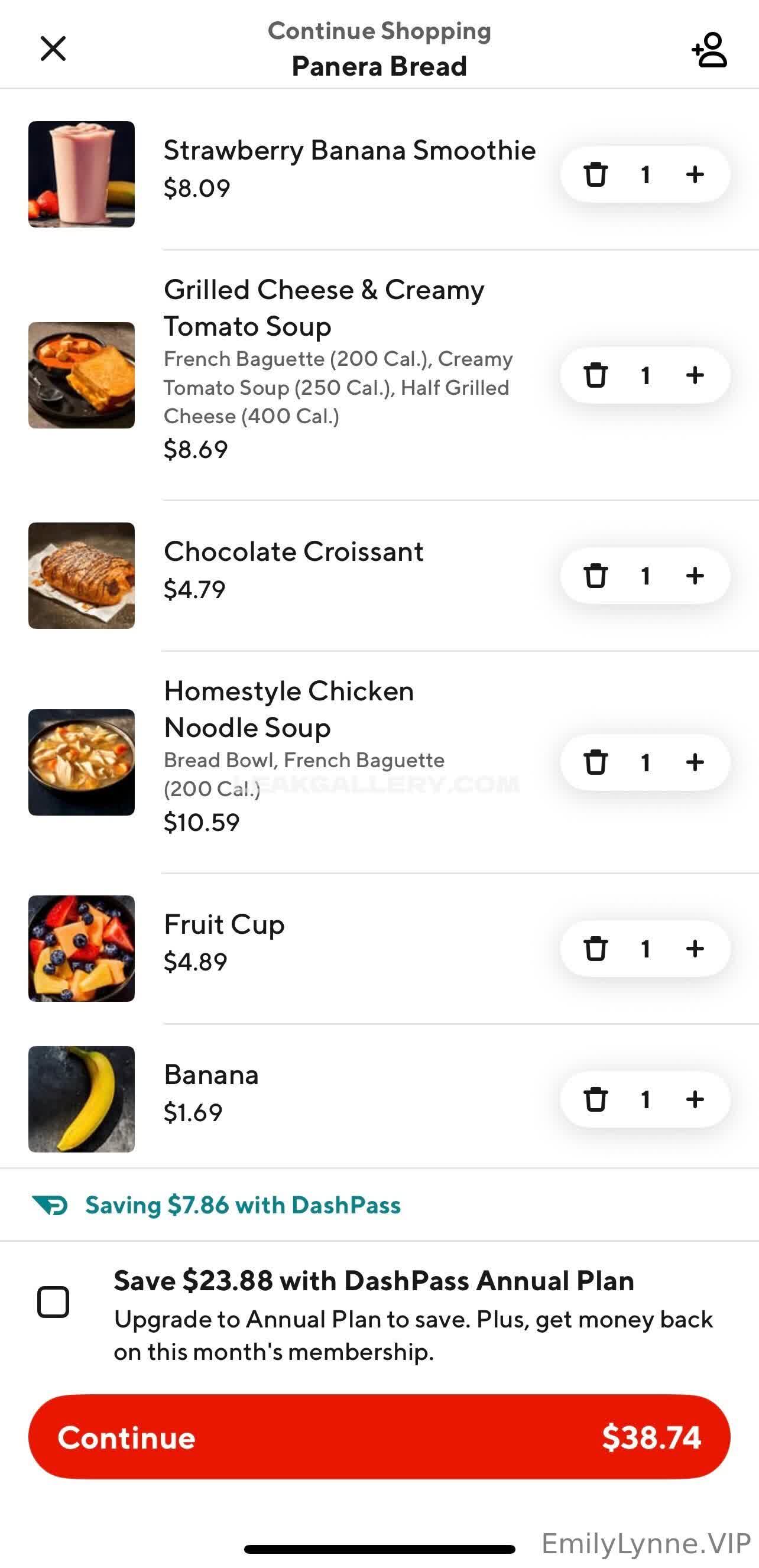This screenshot has height=1568, width=759.
Task: Increase Strawberry Banana Smoothie quantity
Action: pyautogui.click(x=695, y=175)
